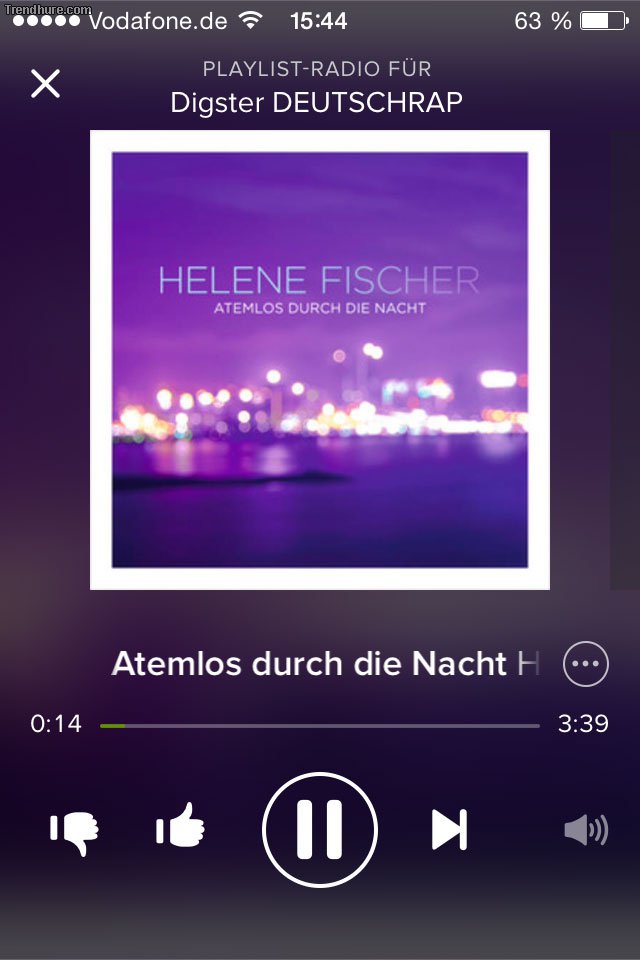Close the playlist radio player
This screenshot has height=960, width=640.
(46, 84)
